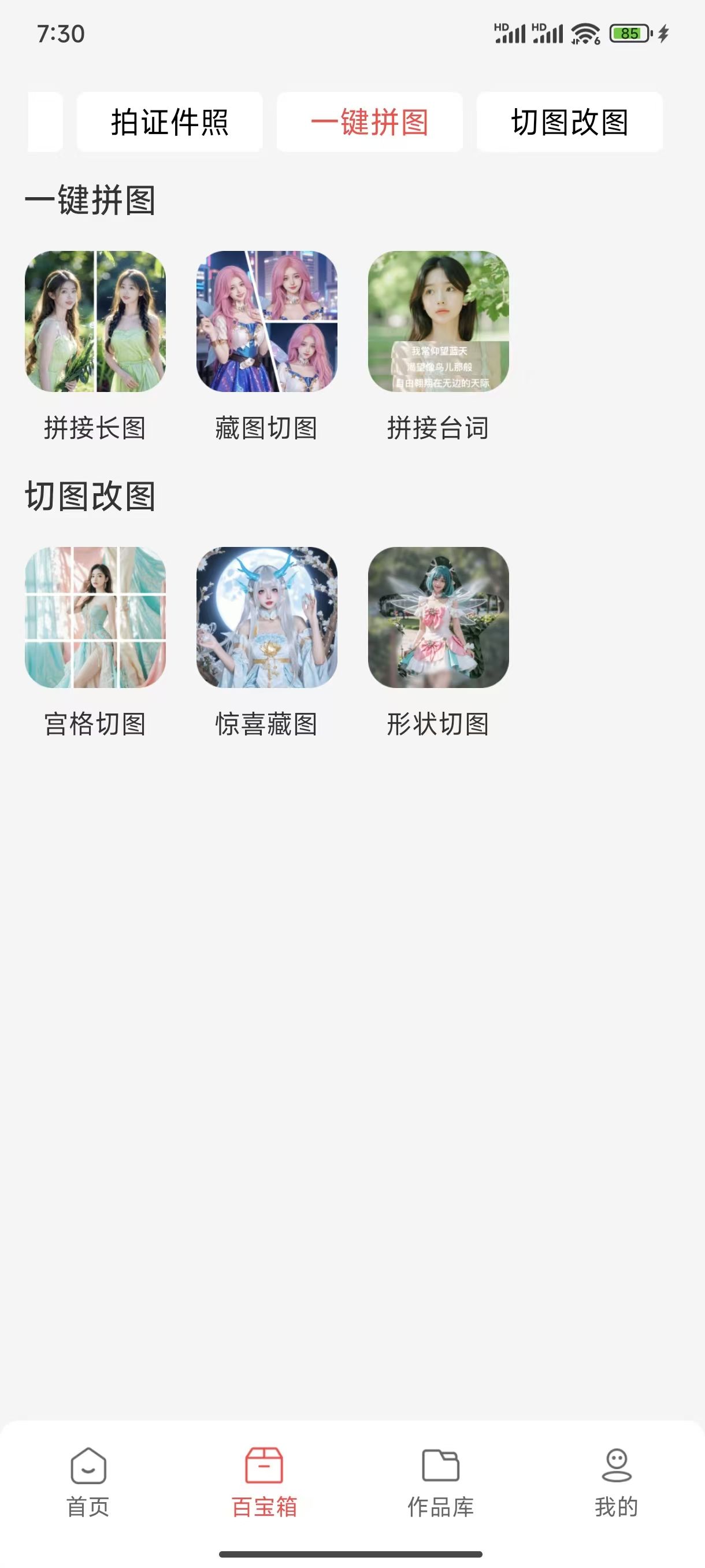This screenshot has height=1568, width=705.
Task: Select the 拍证件照 category tab
Action: tap(169, 122)
